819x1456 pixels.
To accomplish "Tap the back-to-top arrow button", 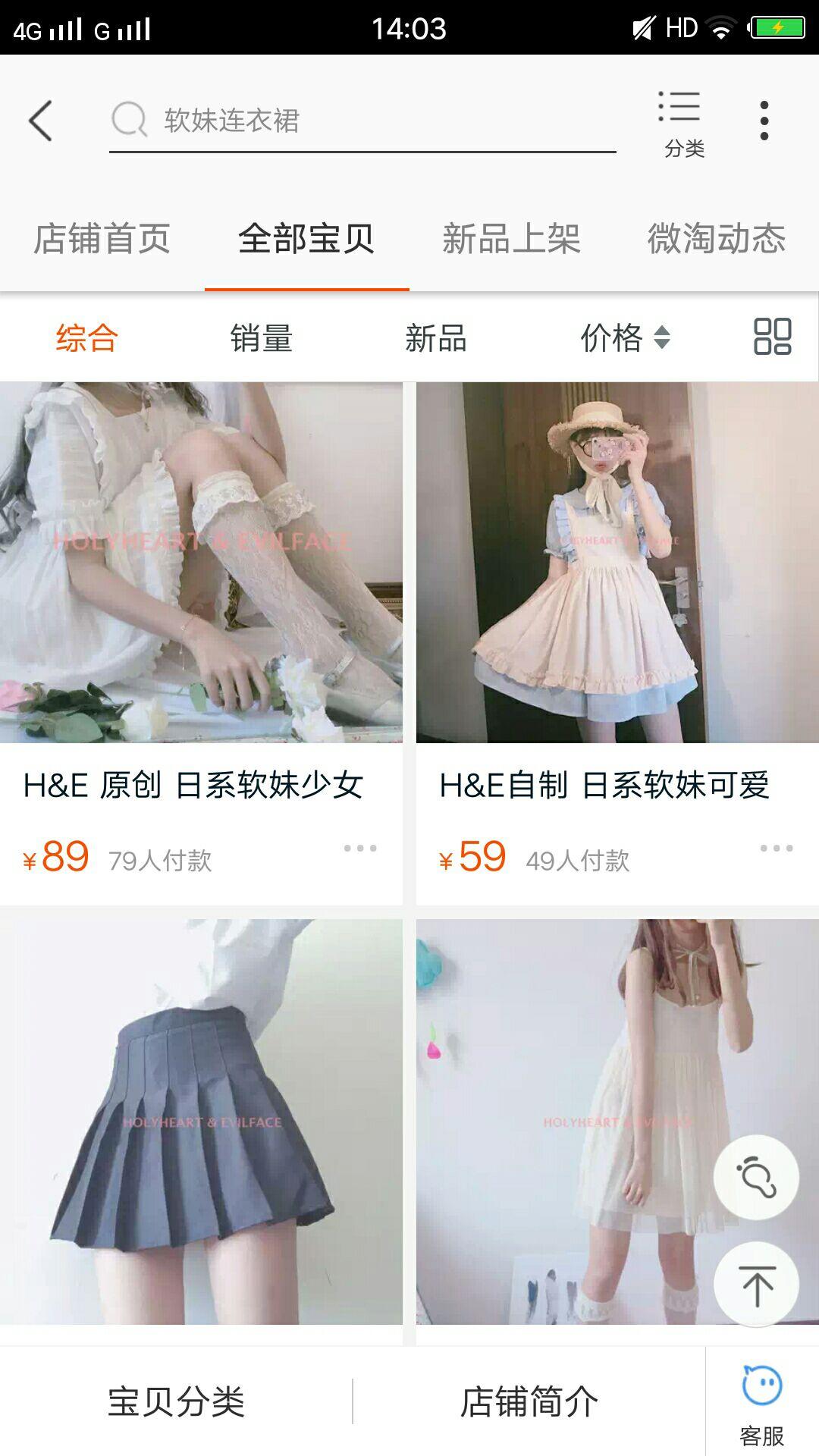I will click(x=756, y=1285).
